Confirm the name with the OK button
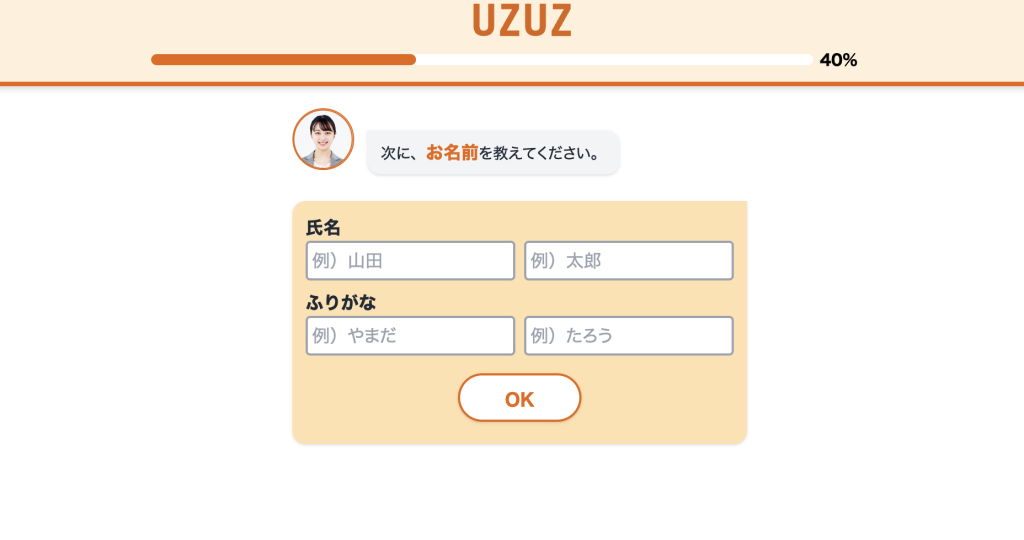This screenshot has height=540, width=1024. point(519,398)
